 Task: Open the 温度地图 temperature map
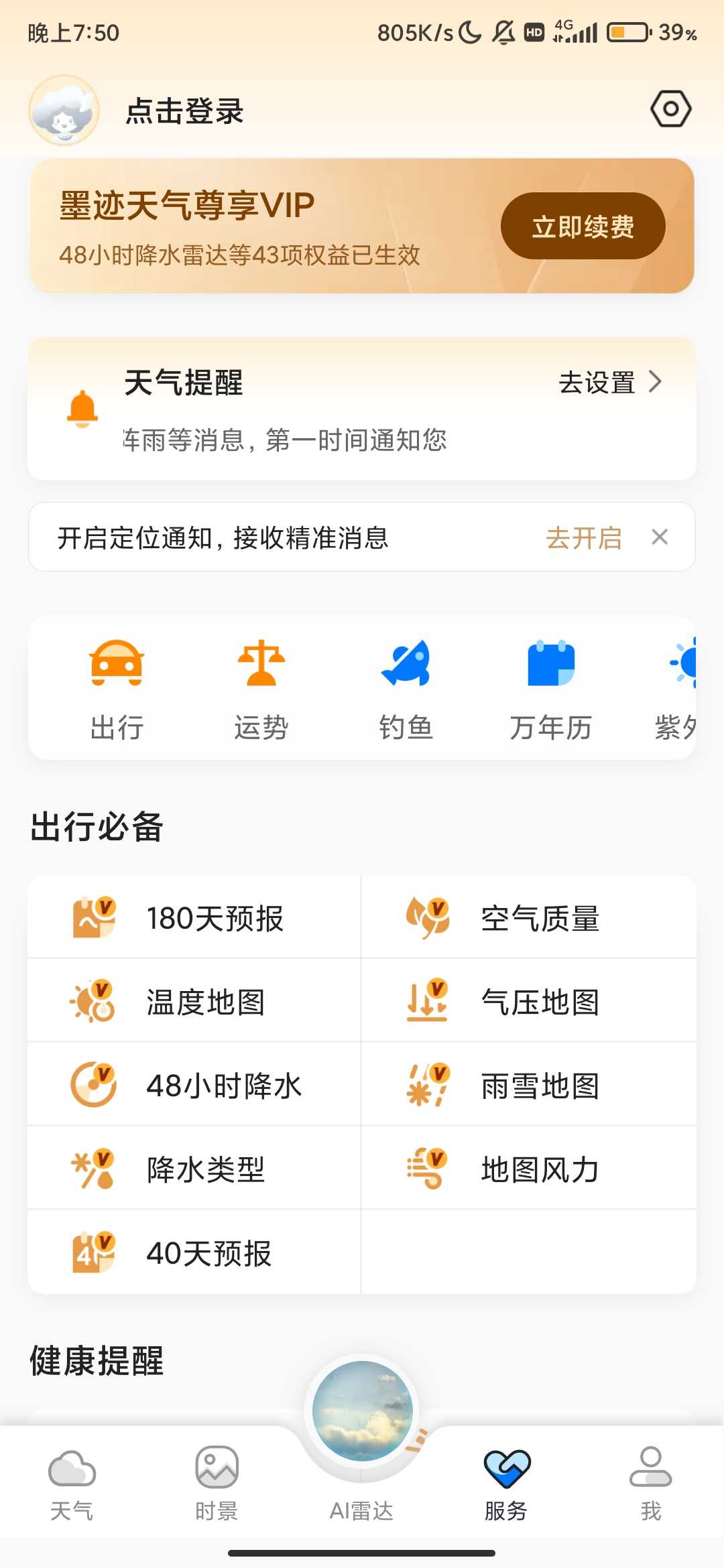tap(194, 1002)
